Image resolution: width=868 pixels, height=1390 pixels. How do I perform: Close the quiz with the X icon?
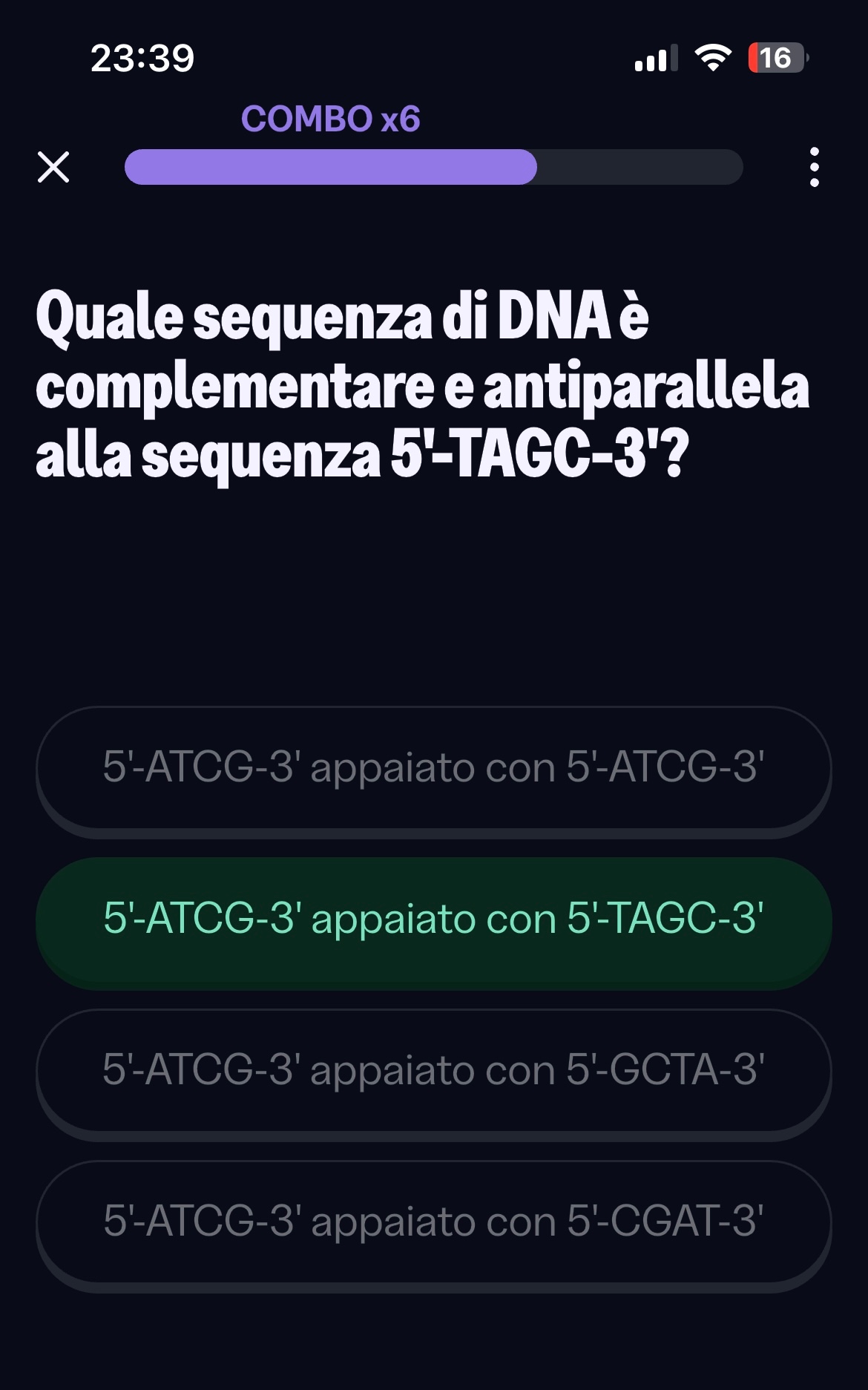pyautogui.click(x=53, y=167)
